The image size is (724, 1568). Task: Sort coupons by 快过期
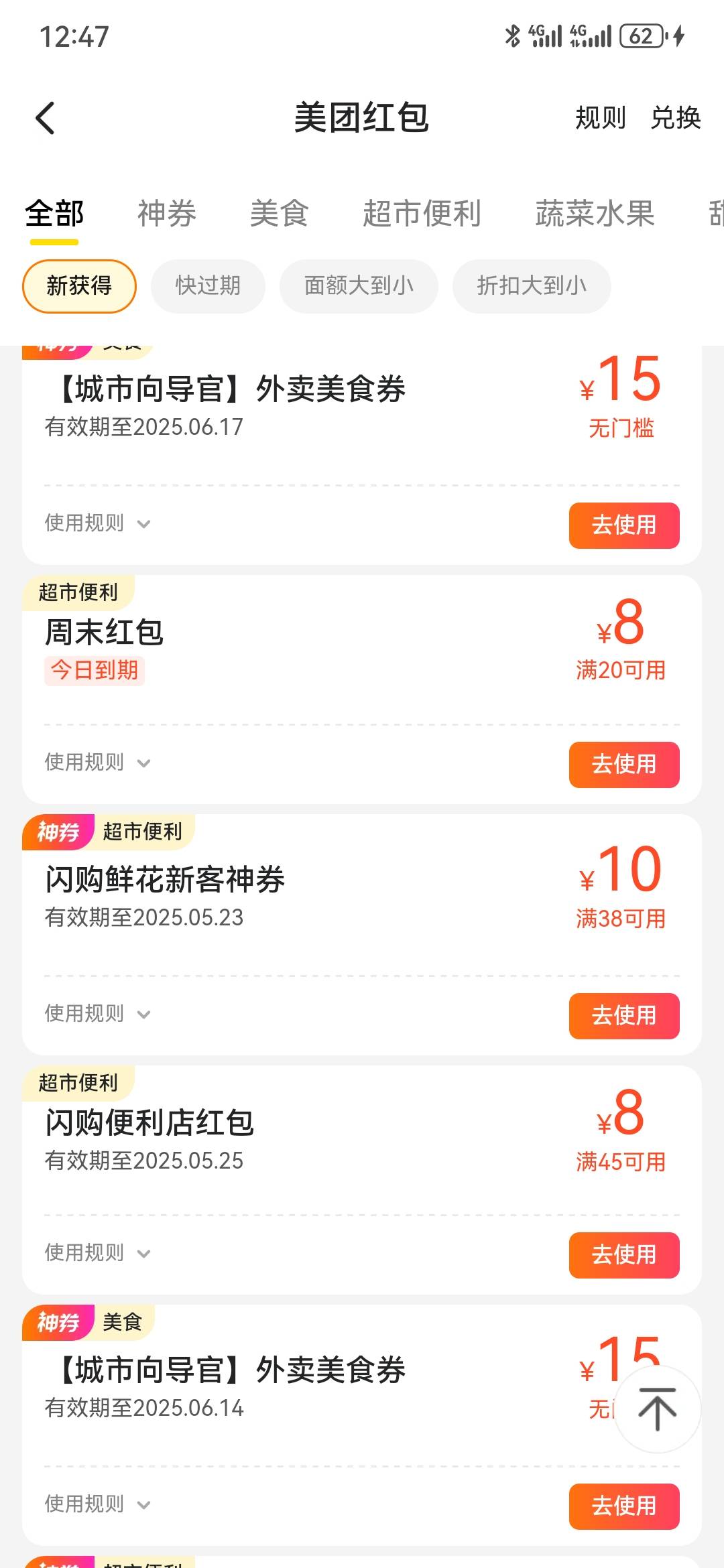208,286
